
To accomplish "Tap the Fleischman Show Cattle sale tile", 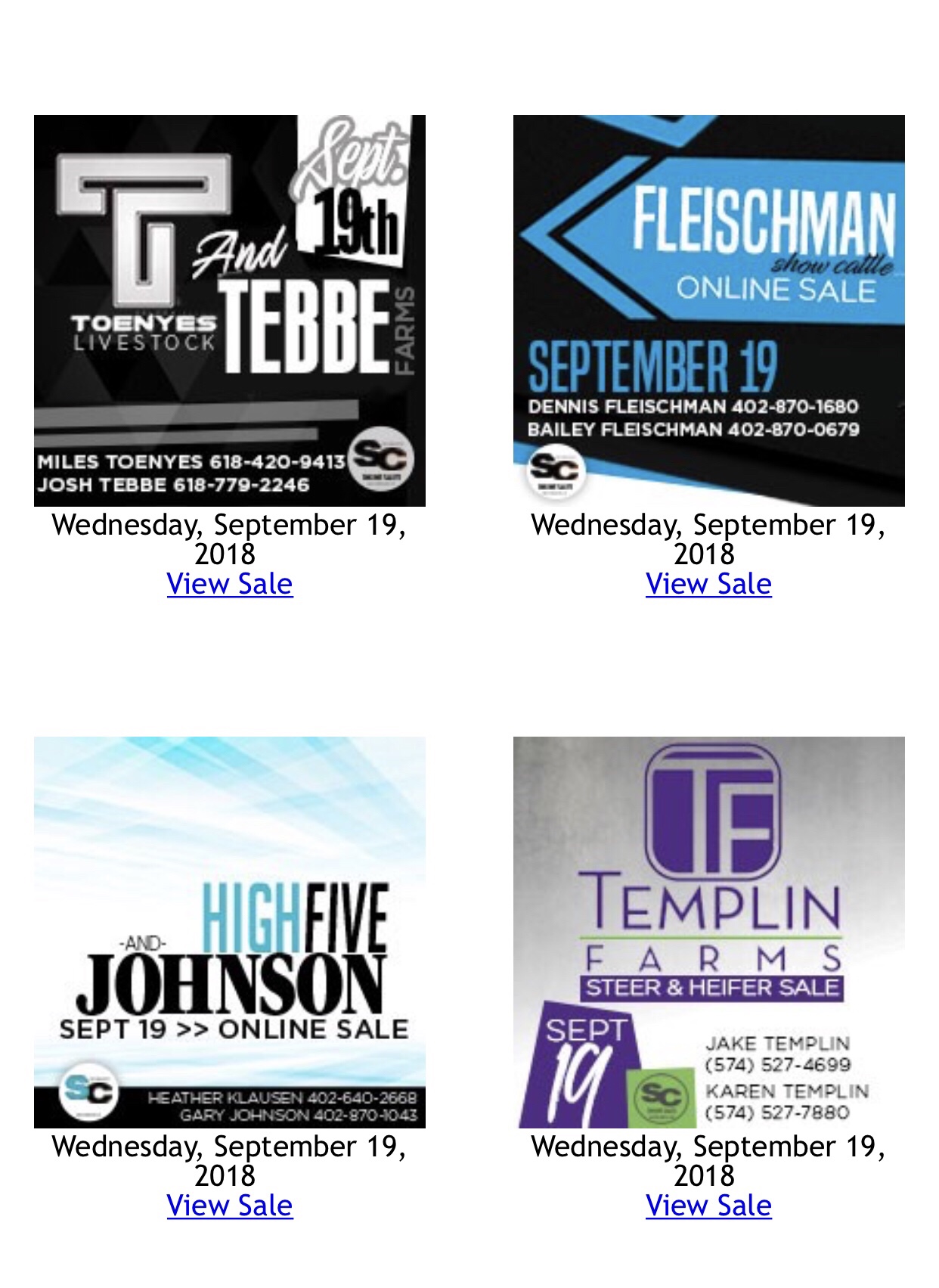I will point(708,310).
